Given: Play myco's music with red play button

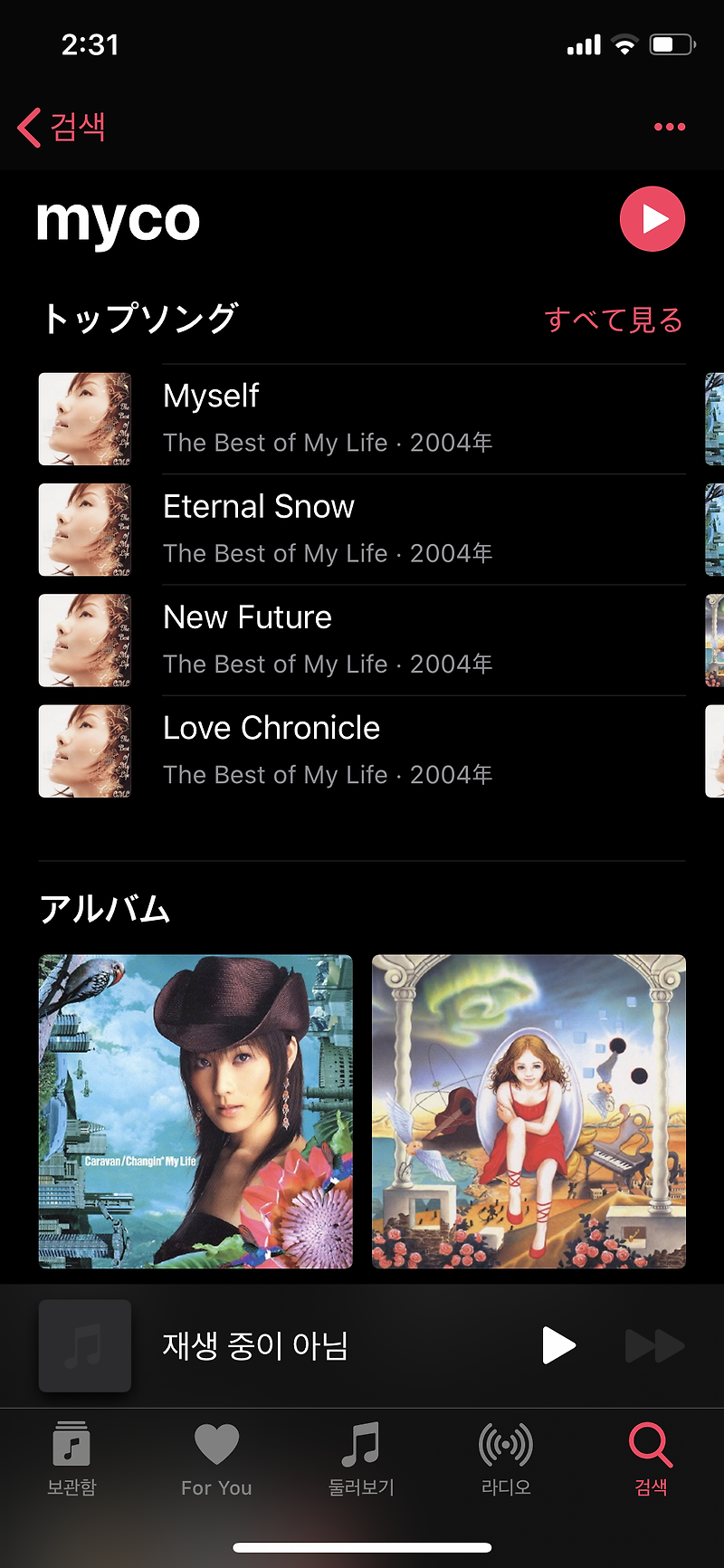Looking at the screenshot, I should click(652, 219).
